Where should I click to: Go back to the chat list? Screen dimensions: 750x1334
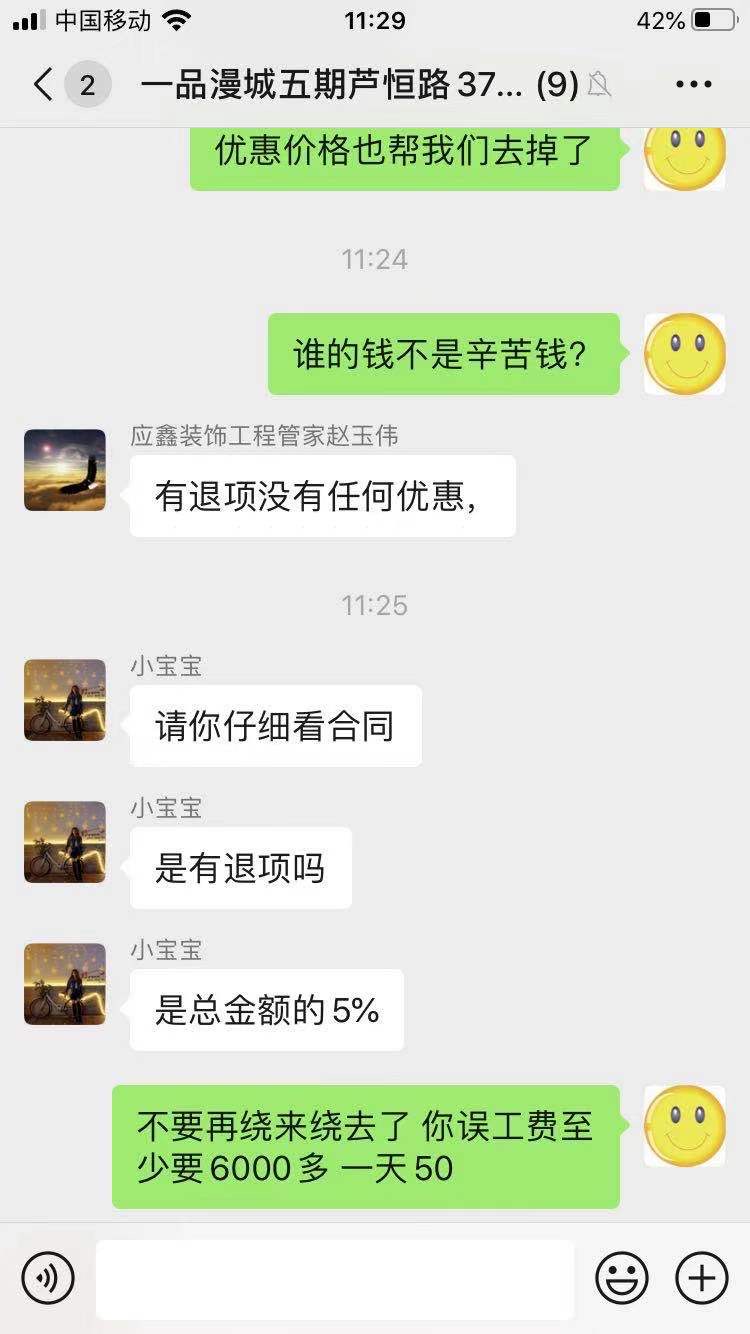pos(42,85)
